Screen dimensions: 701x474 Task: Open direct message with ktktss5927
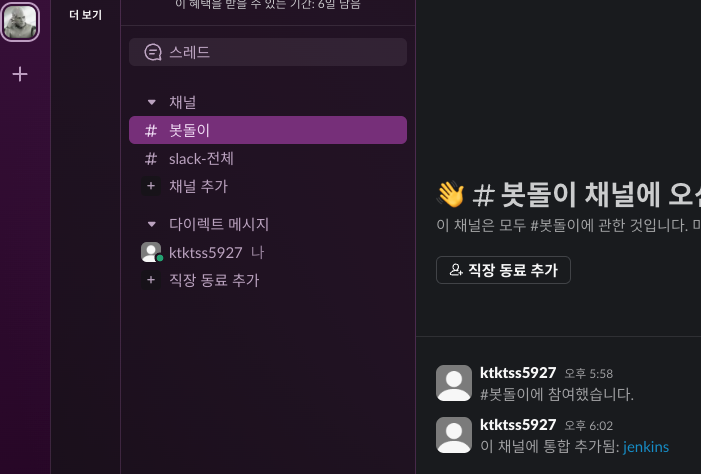(x=206, y=252)
